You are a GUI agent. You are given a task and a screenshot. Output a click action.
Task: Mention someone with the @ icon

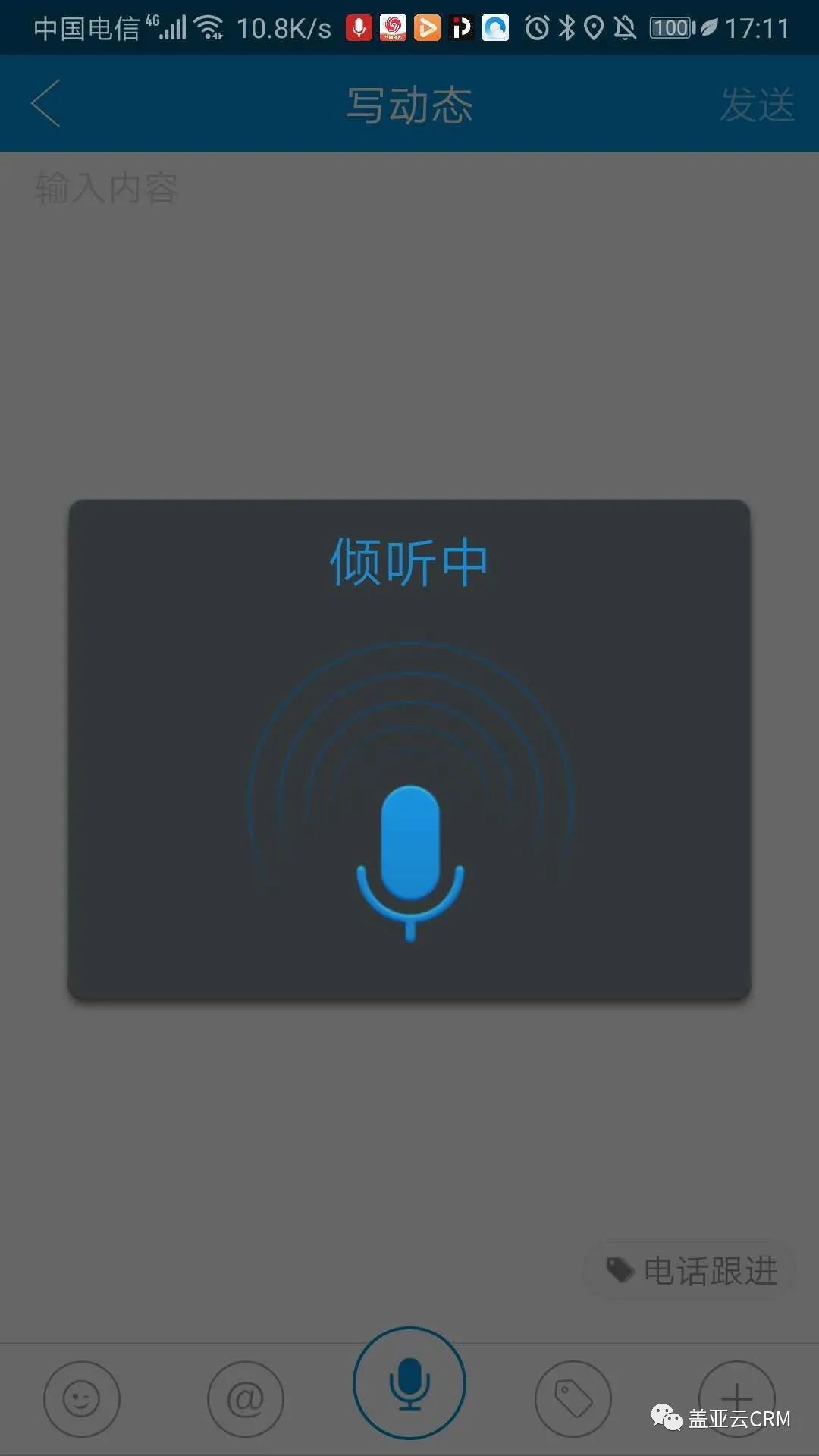point(246,1398)
